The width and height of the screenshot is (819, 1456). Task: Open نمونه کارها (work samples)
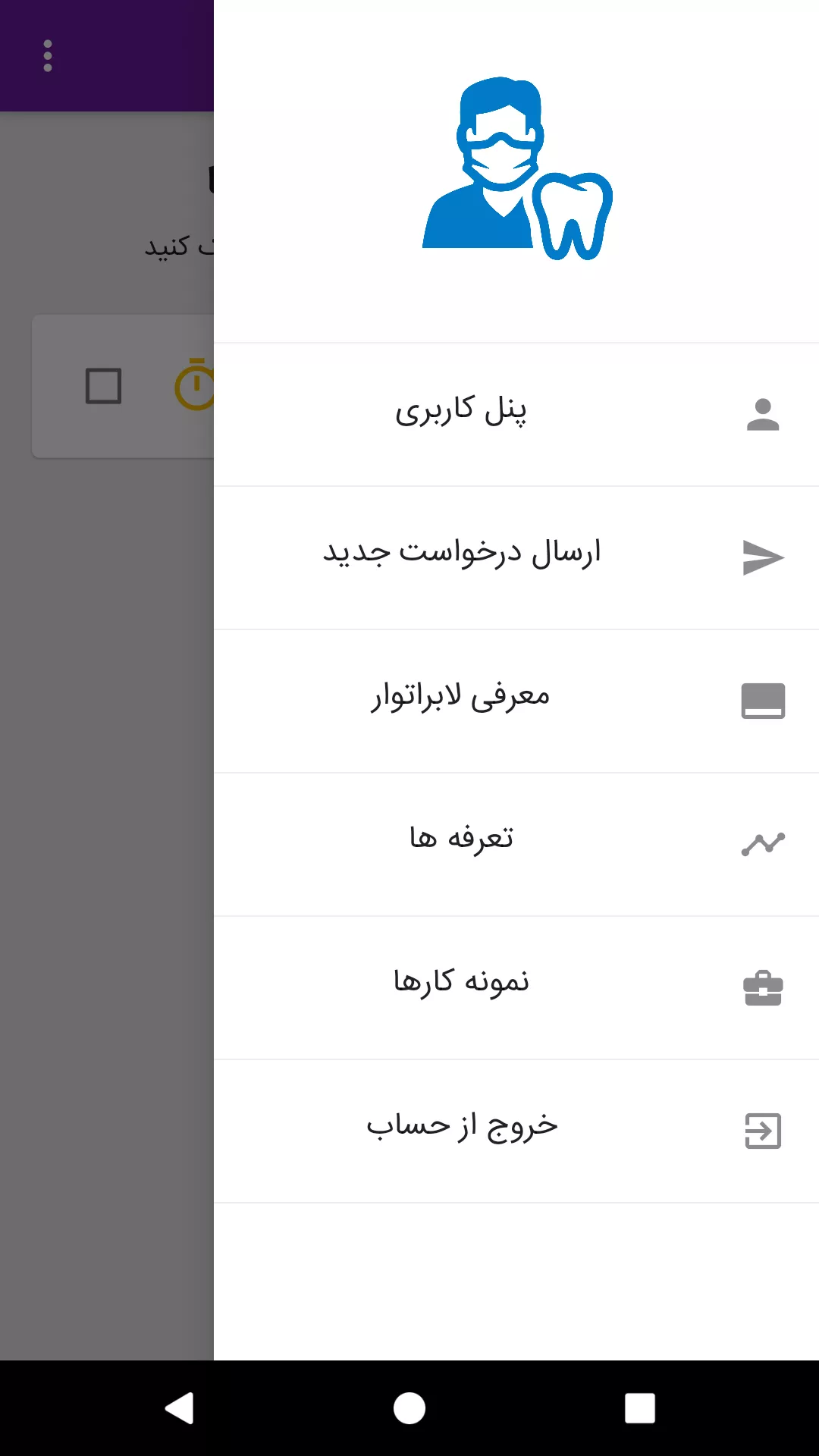[516, 987]
